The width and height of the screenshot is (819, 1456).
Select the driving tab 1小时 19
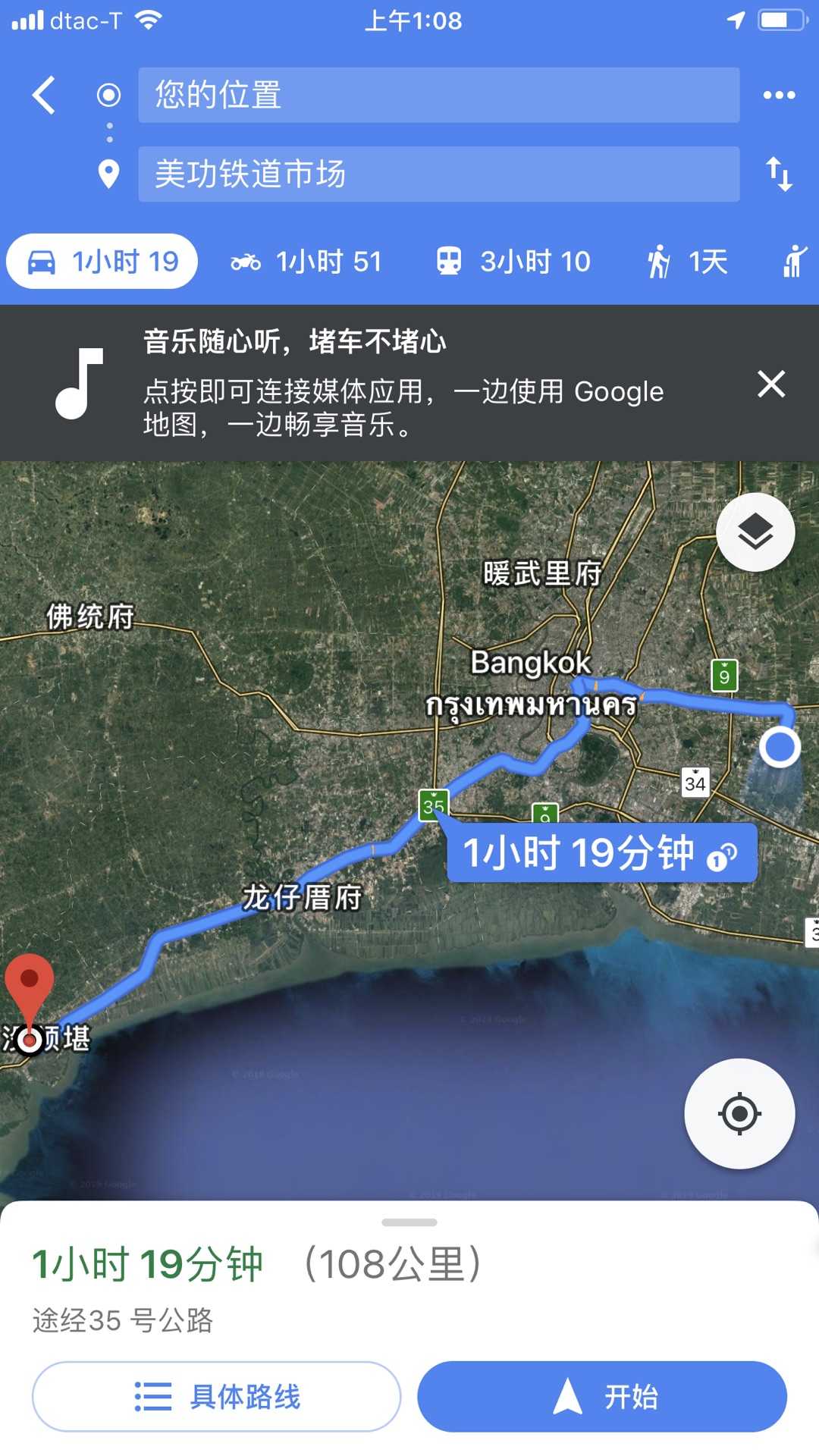tap(102, 262)
